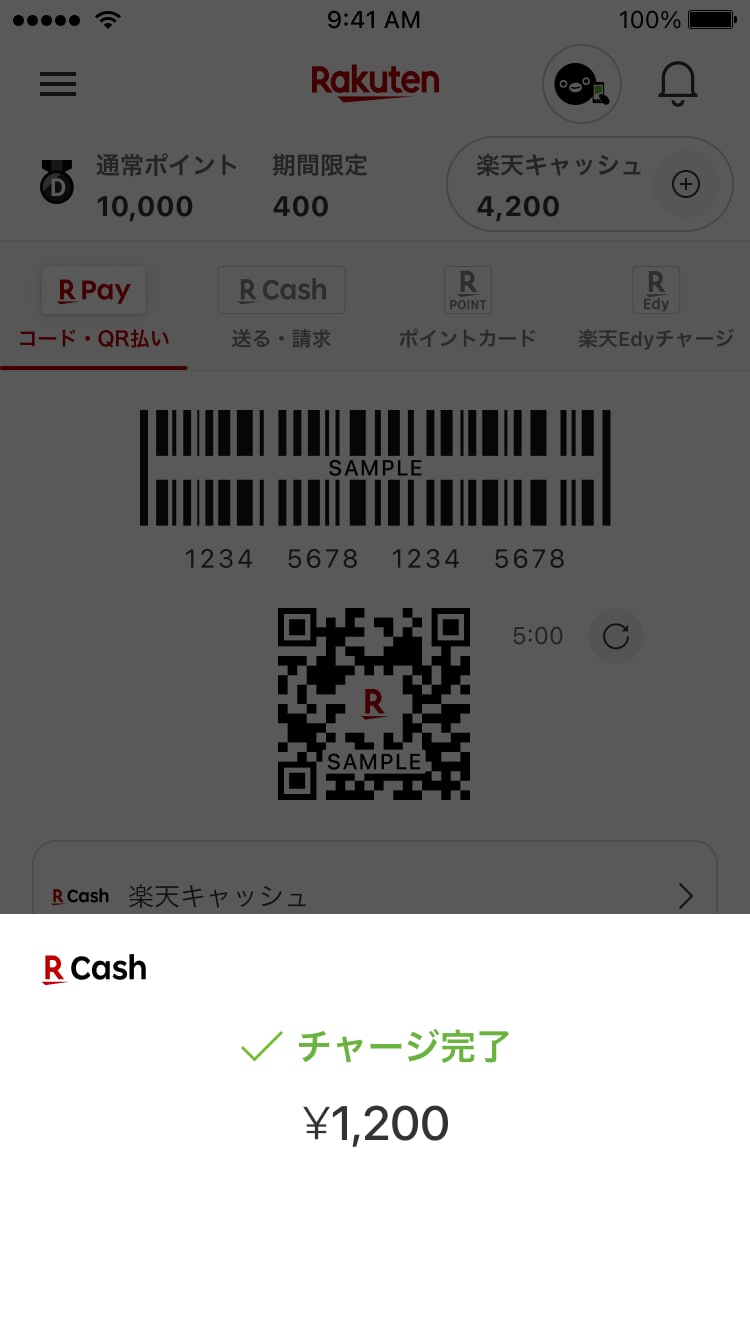
Task: Refresh the QR code
Action: point(615,636)
